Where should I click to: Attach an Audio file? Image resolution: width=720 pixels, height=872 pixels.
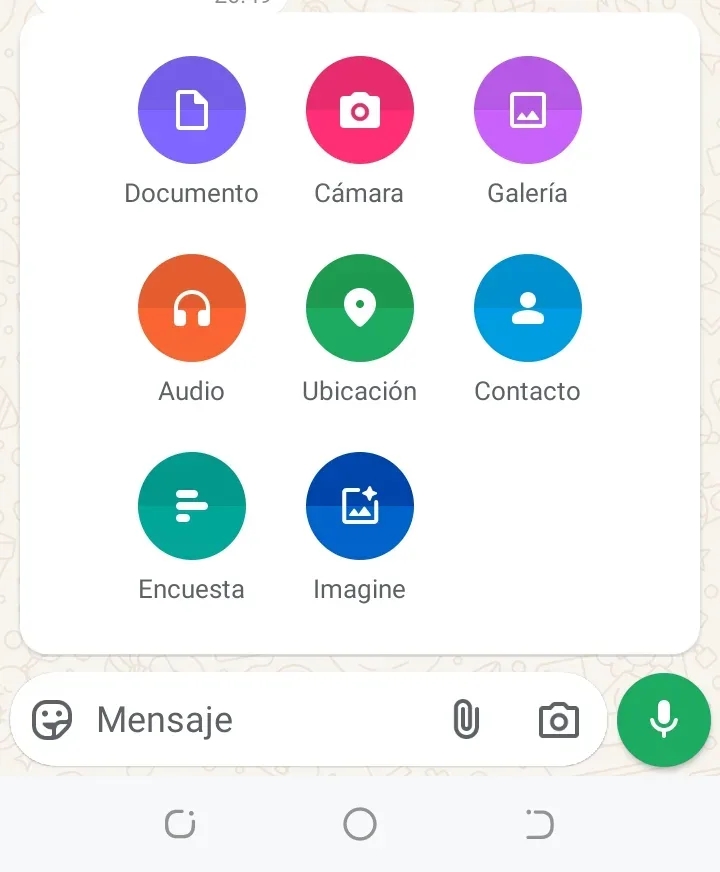pos(191,308)
